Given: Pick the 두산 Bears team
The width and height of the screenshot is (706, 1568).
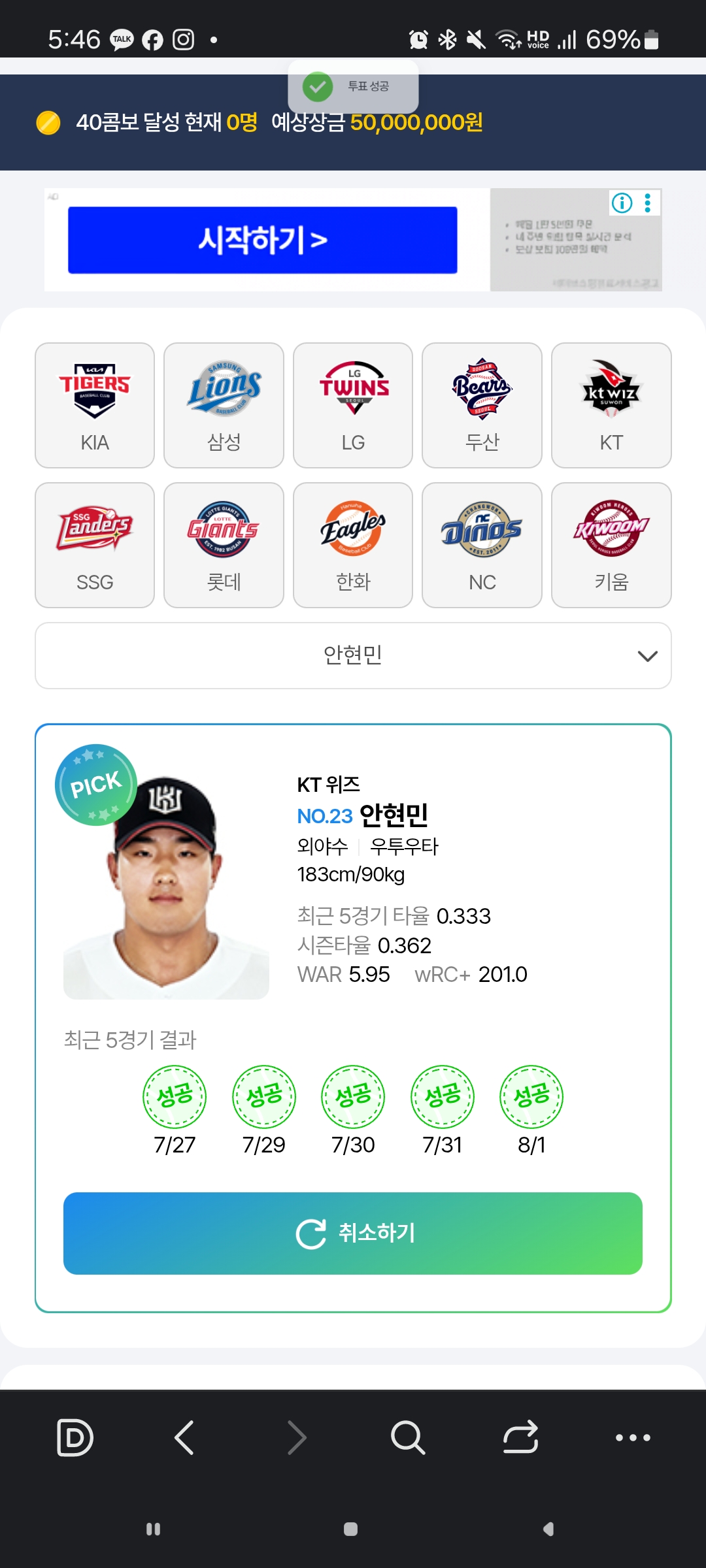Looking at the screenshot, I should pos(482,405).
